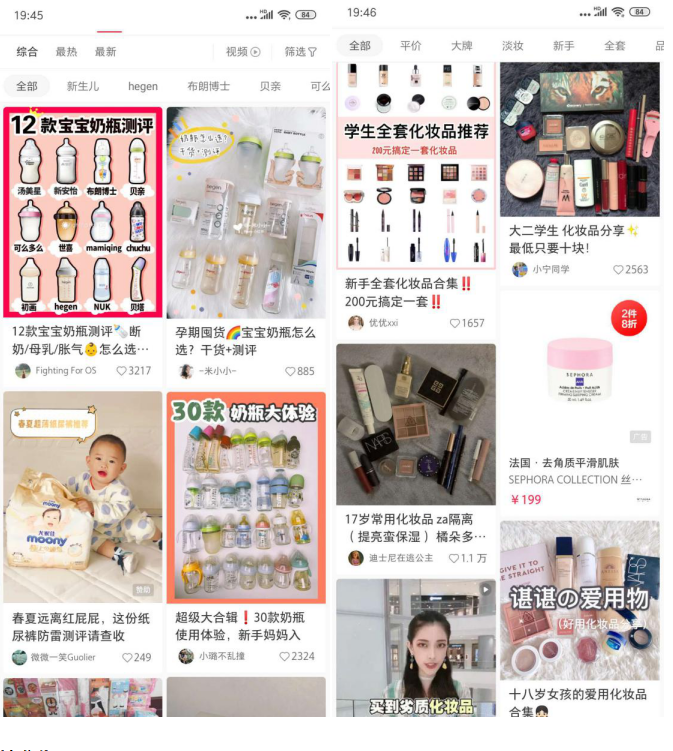Image resolution: width=673 pixels, height=751 pixels.
Task: Open the SEPHORA COLLECTION product card
Action: coord(579,400)
